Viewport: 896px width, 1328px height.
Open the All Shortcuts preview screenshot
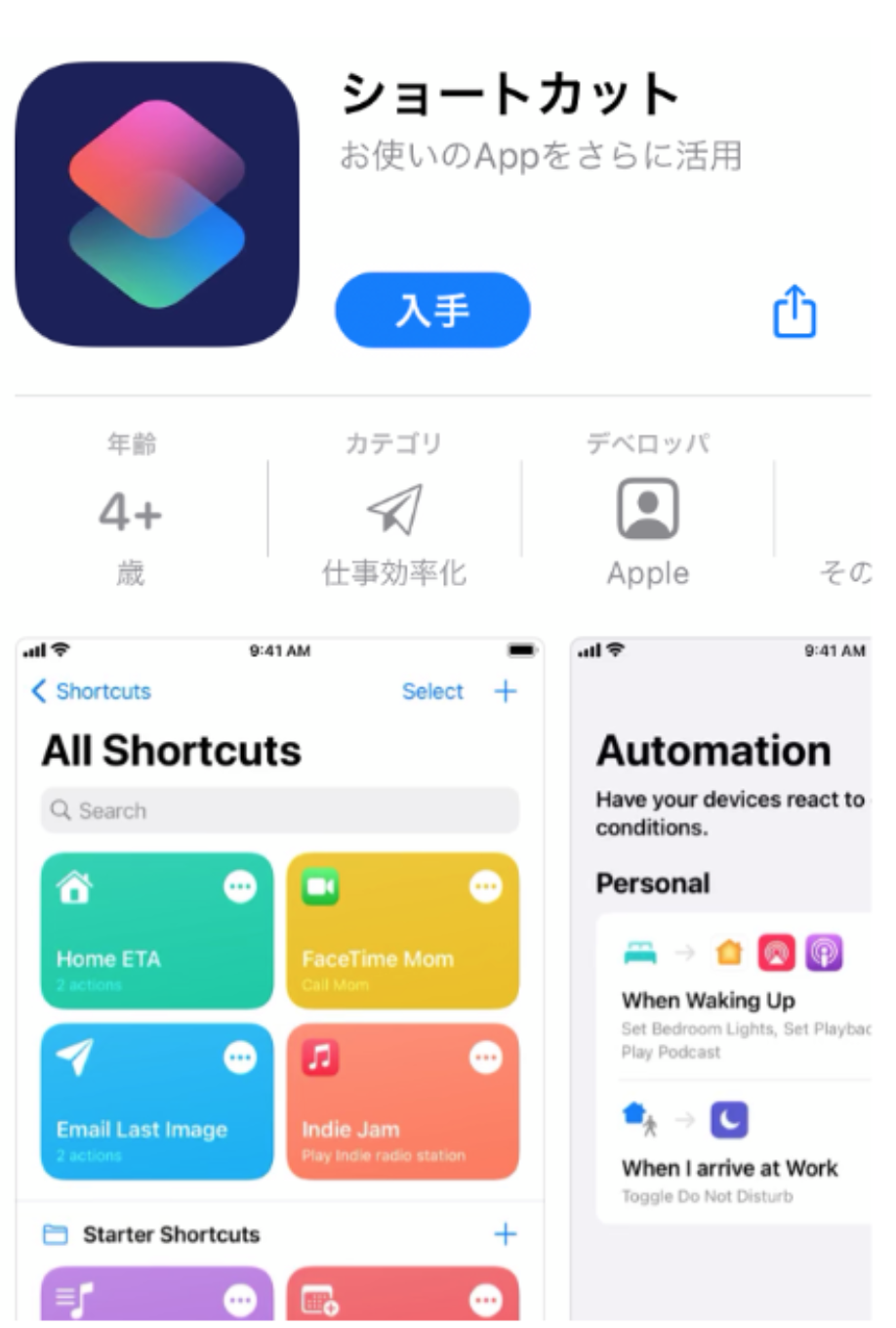(279, 976)
